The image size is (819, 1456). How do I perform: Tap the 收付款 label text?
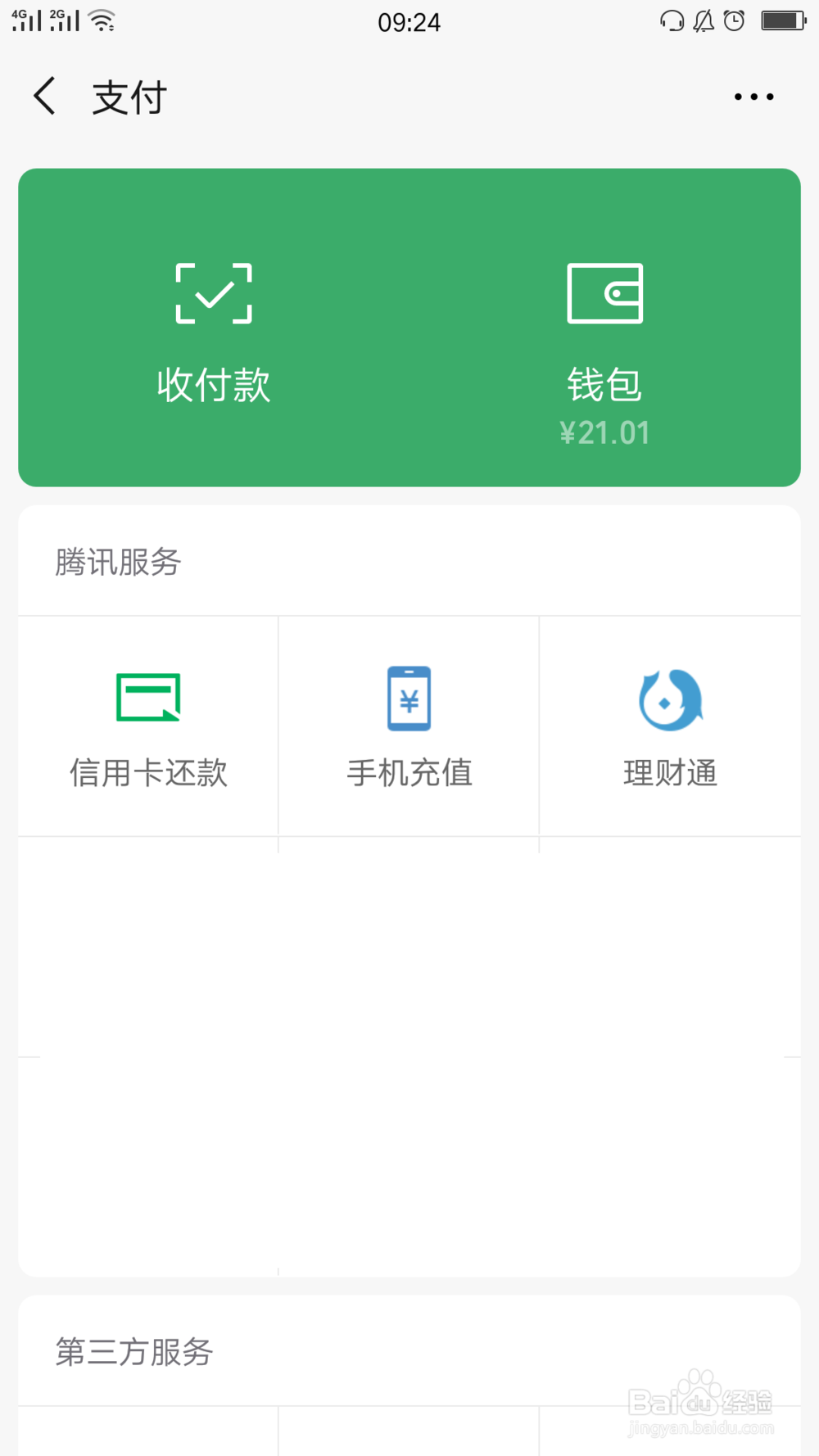pos(213,383)
